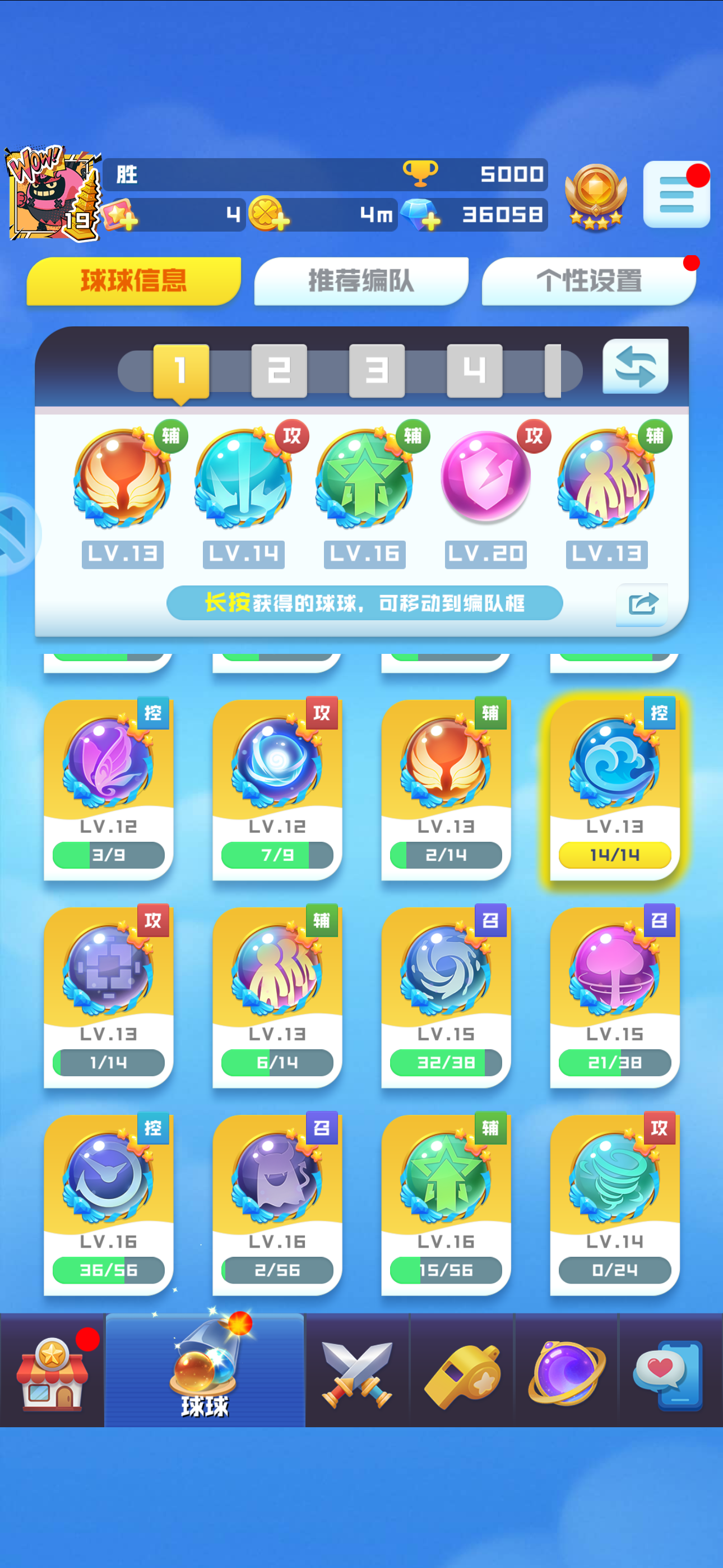This screenshot has height=1568, width=723.
Task: Open the player avatar profile
Action: 54,193
